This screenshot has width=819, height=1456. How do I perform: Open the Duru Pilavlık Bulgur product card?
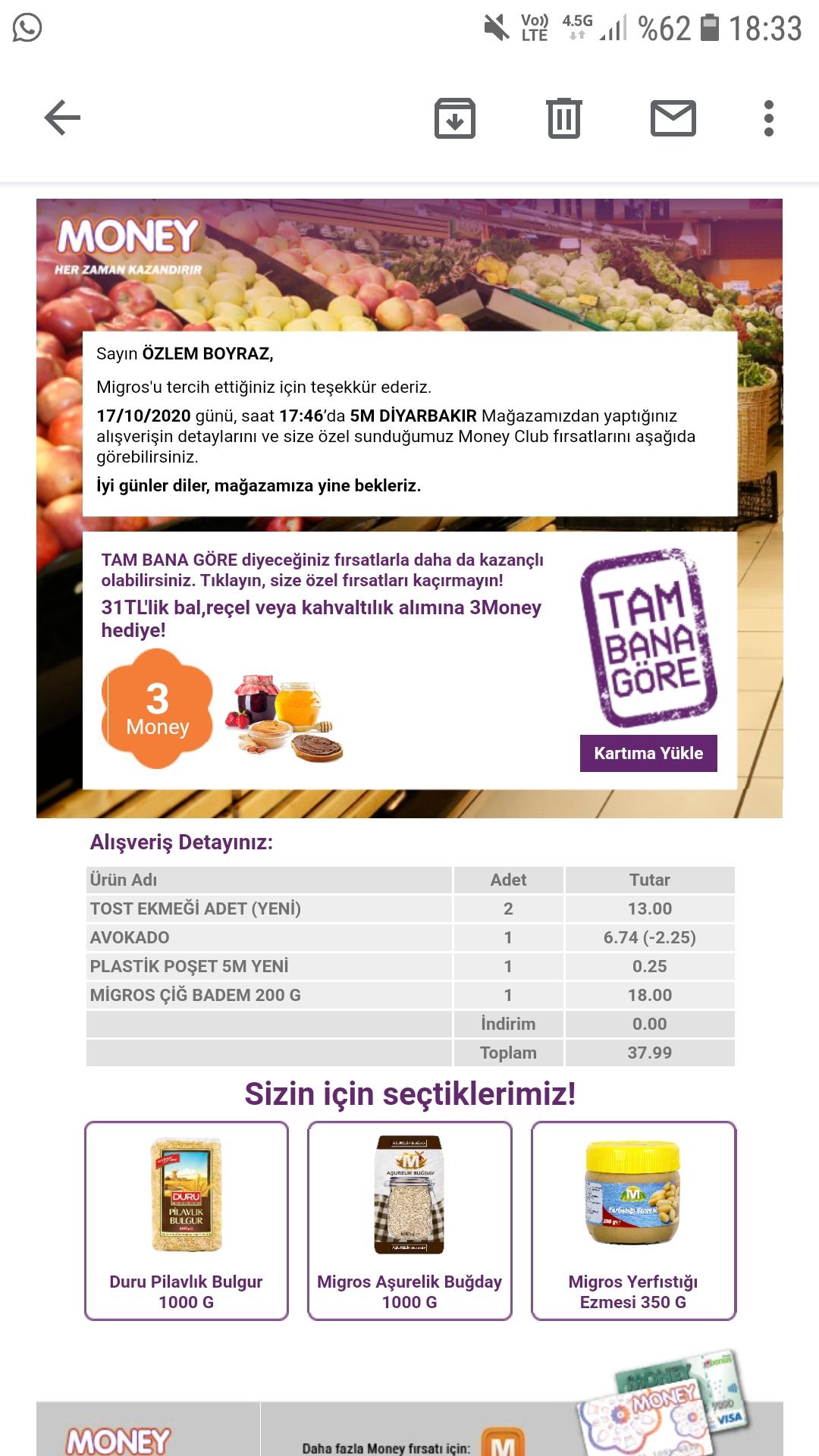[187, 1221]
